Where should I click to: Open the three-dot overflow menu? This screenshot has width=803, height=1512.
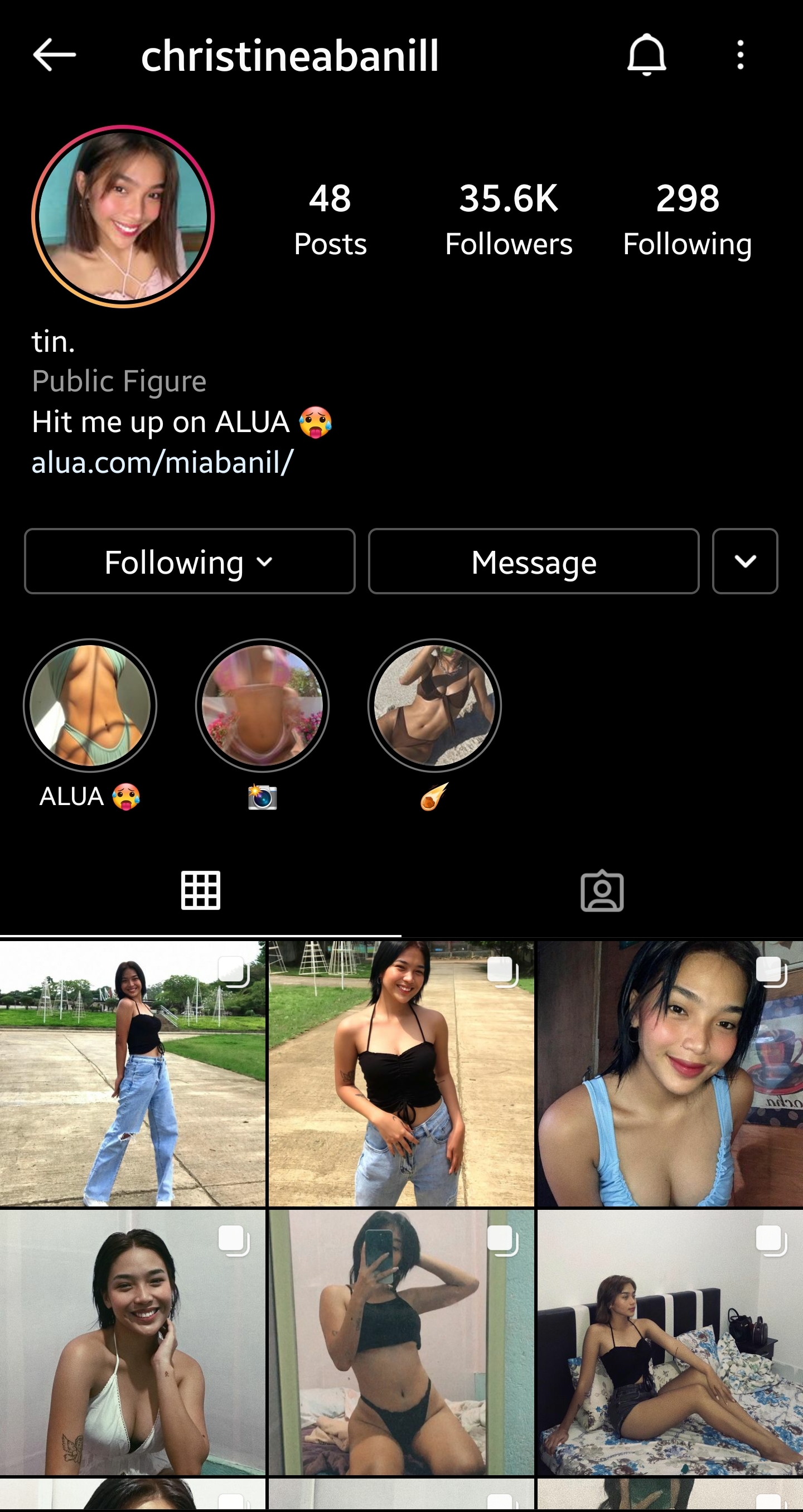click(740, 55)
